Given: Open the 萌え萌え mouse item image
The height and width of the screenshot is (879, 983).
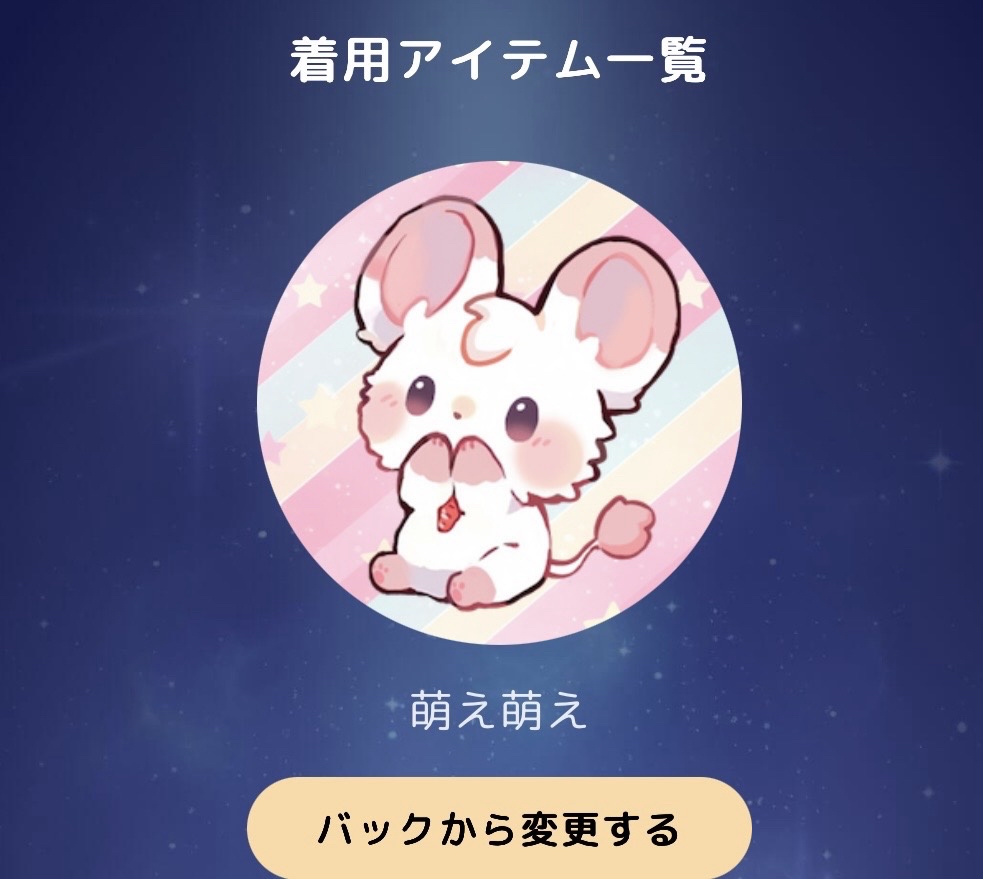Looking at the screenshot, I should (499, 402).
